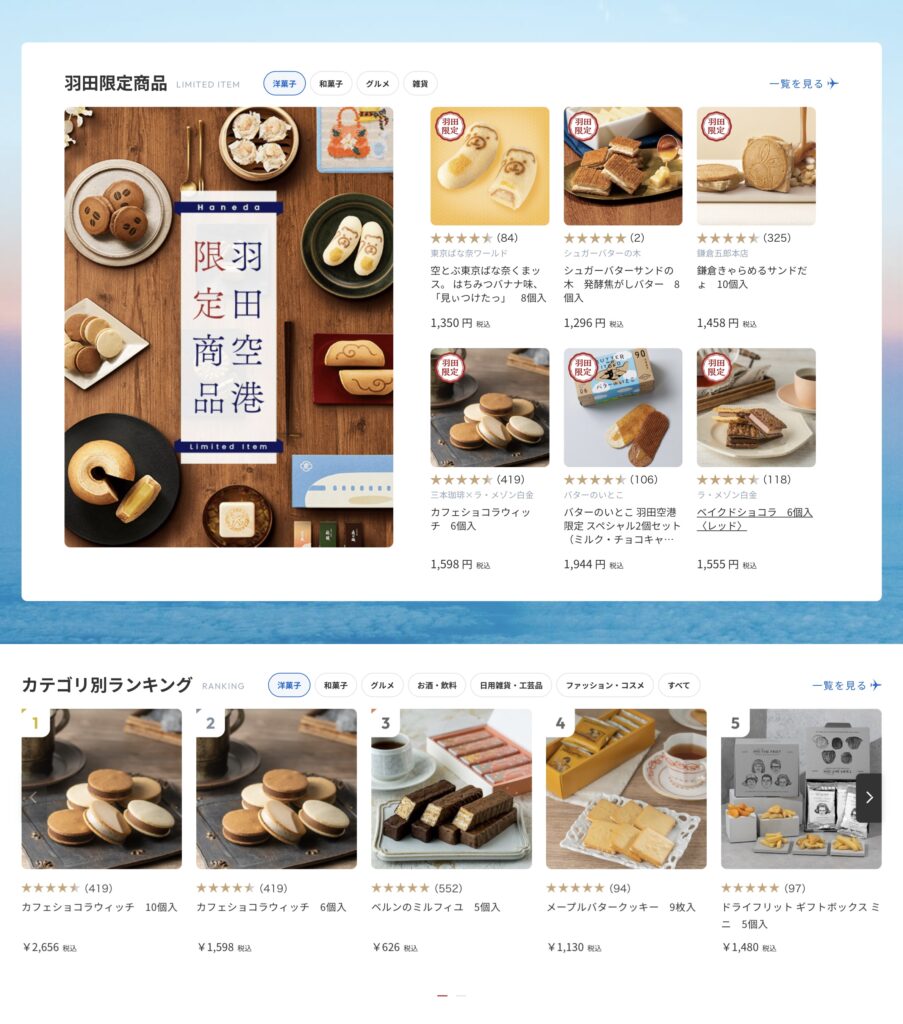The image size is (903, 1024).
Task: Open rank 3 ベルンのミルフィユ 5個入
Action: (x=451, y=789)
